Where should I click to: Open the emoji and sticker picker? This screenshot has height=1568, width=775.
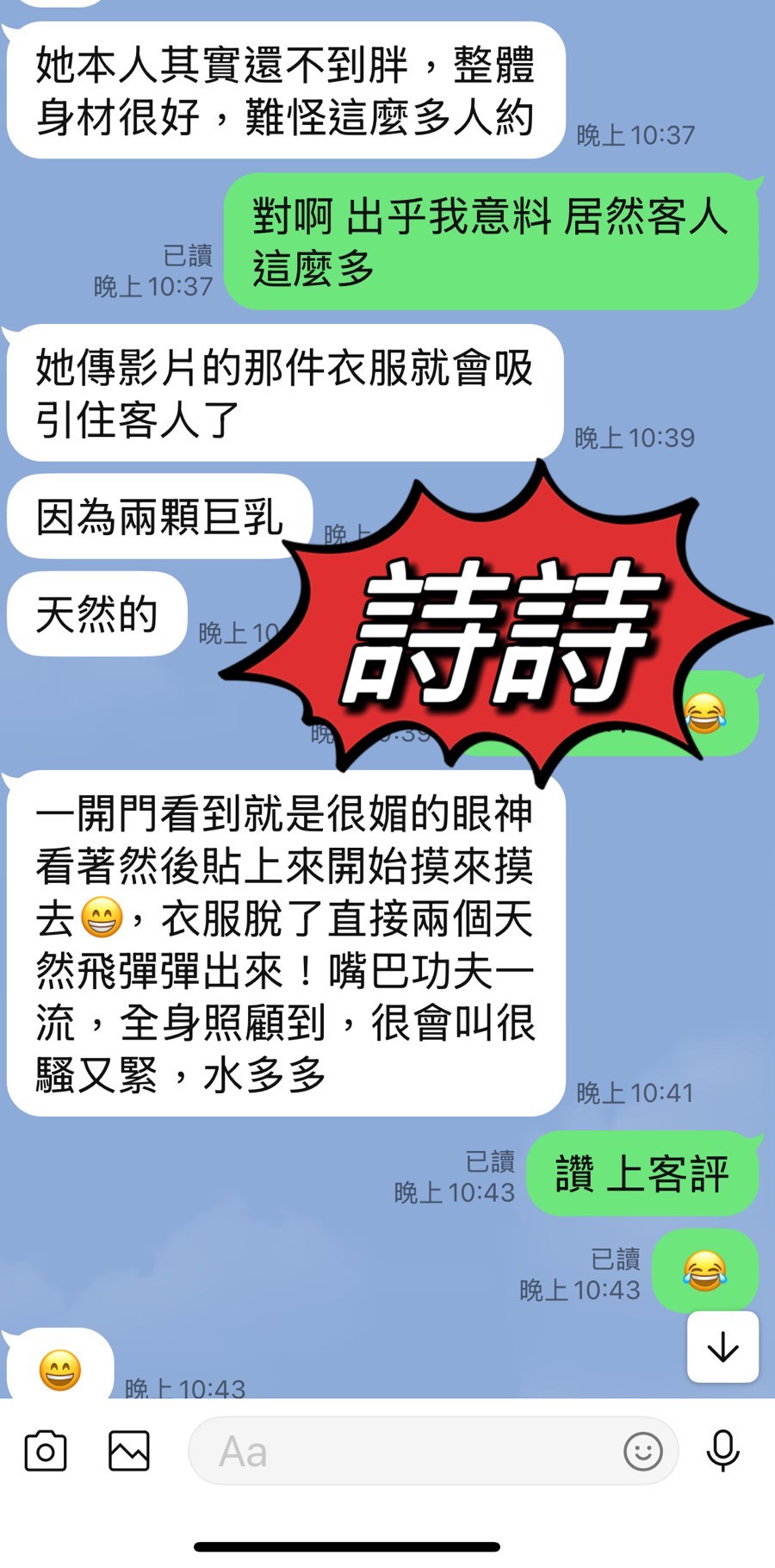(642, 1450)
